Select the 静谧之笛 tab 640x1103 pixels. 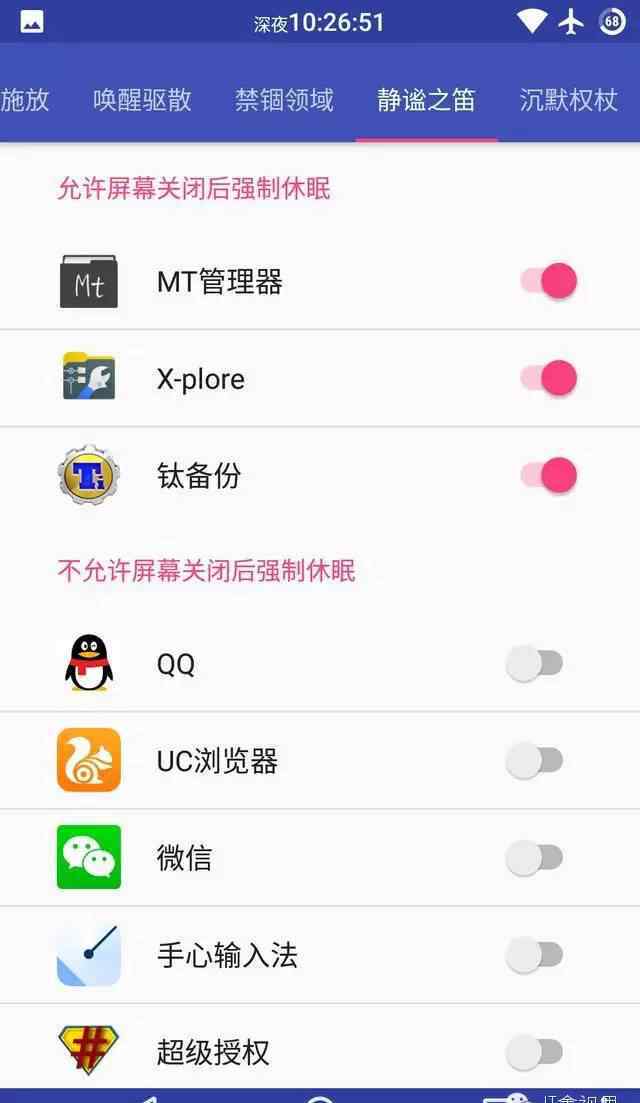426,100
